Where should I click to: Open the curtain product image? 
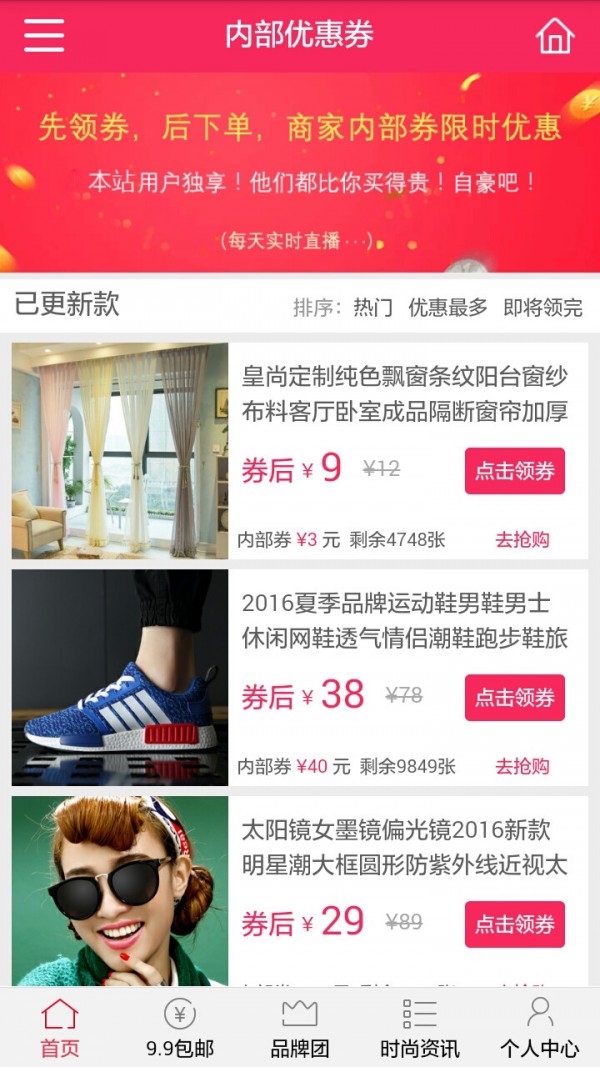click(x=120, y=451)
